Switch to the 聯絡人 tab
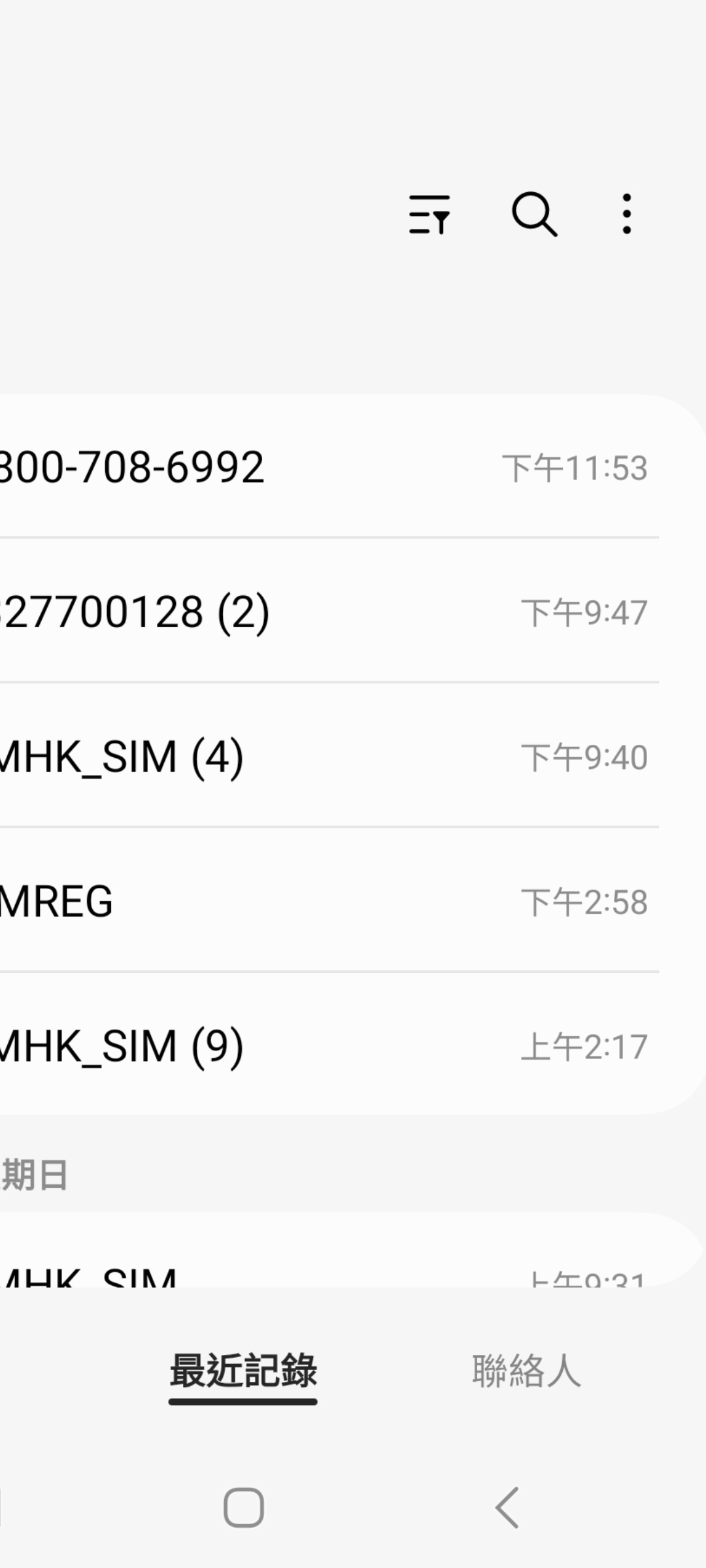Screen dimensions: 706x1568 point(526,1371)
